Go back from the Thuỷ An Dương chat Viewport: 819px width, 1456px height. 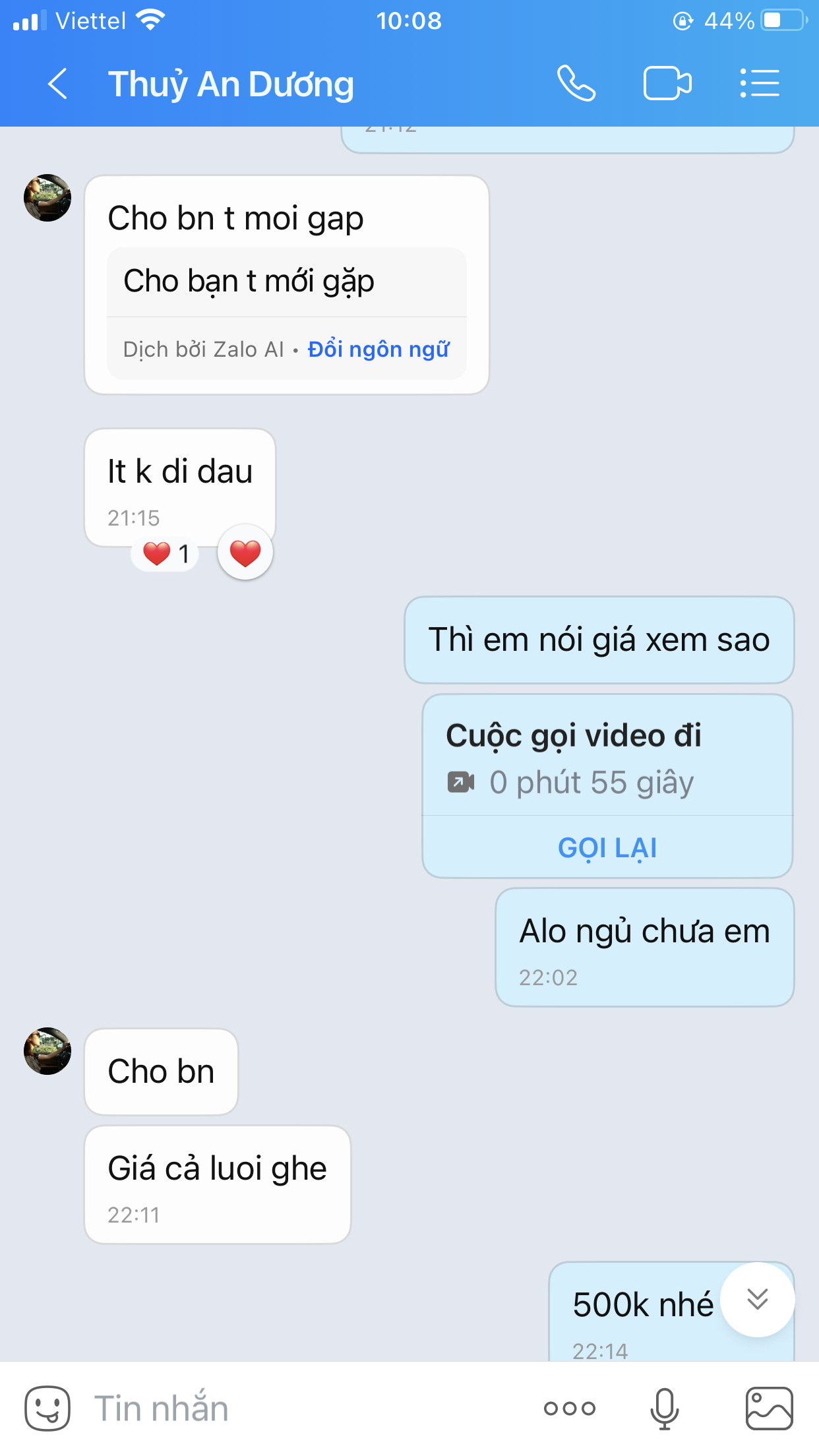click(58, 84)
